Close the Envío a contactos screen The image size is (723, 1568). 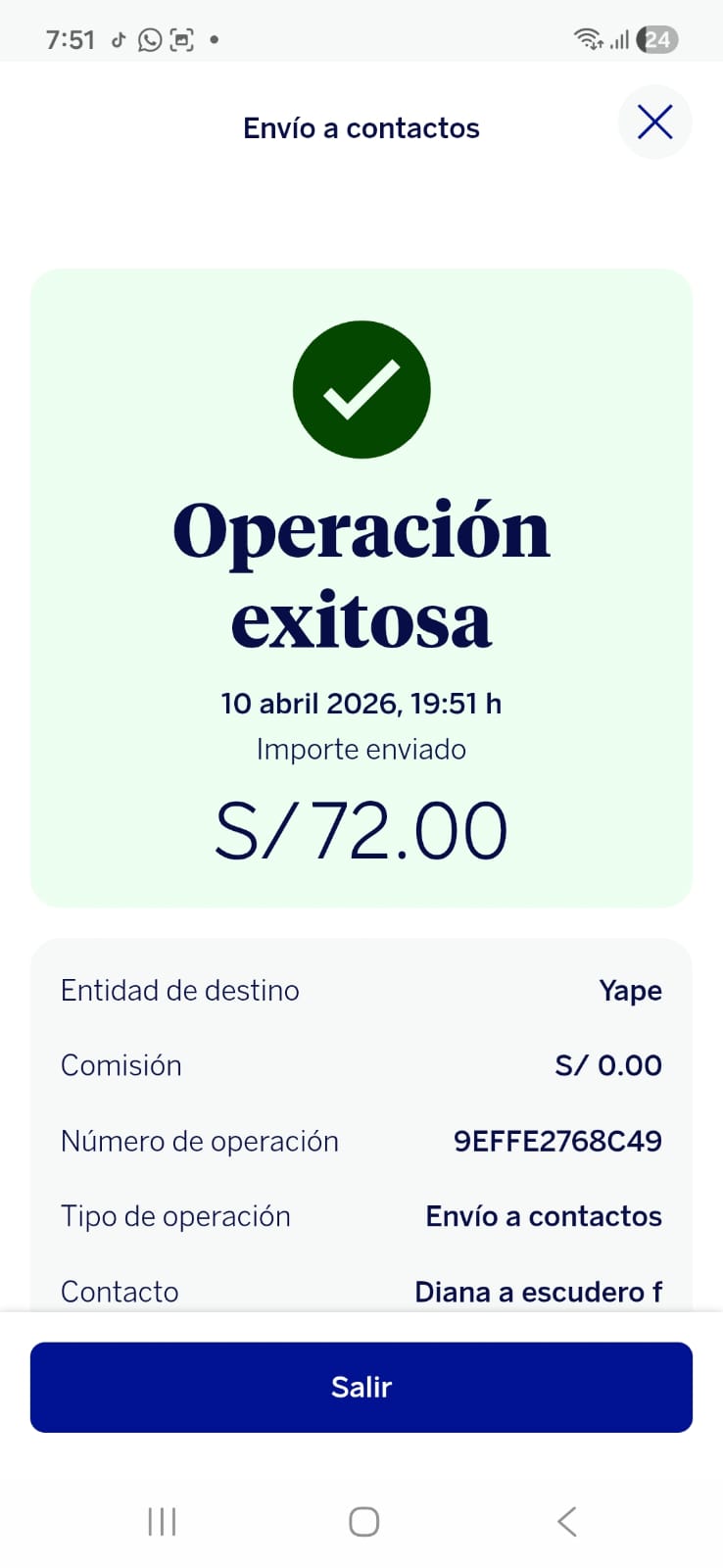[654, 122]
